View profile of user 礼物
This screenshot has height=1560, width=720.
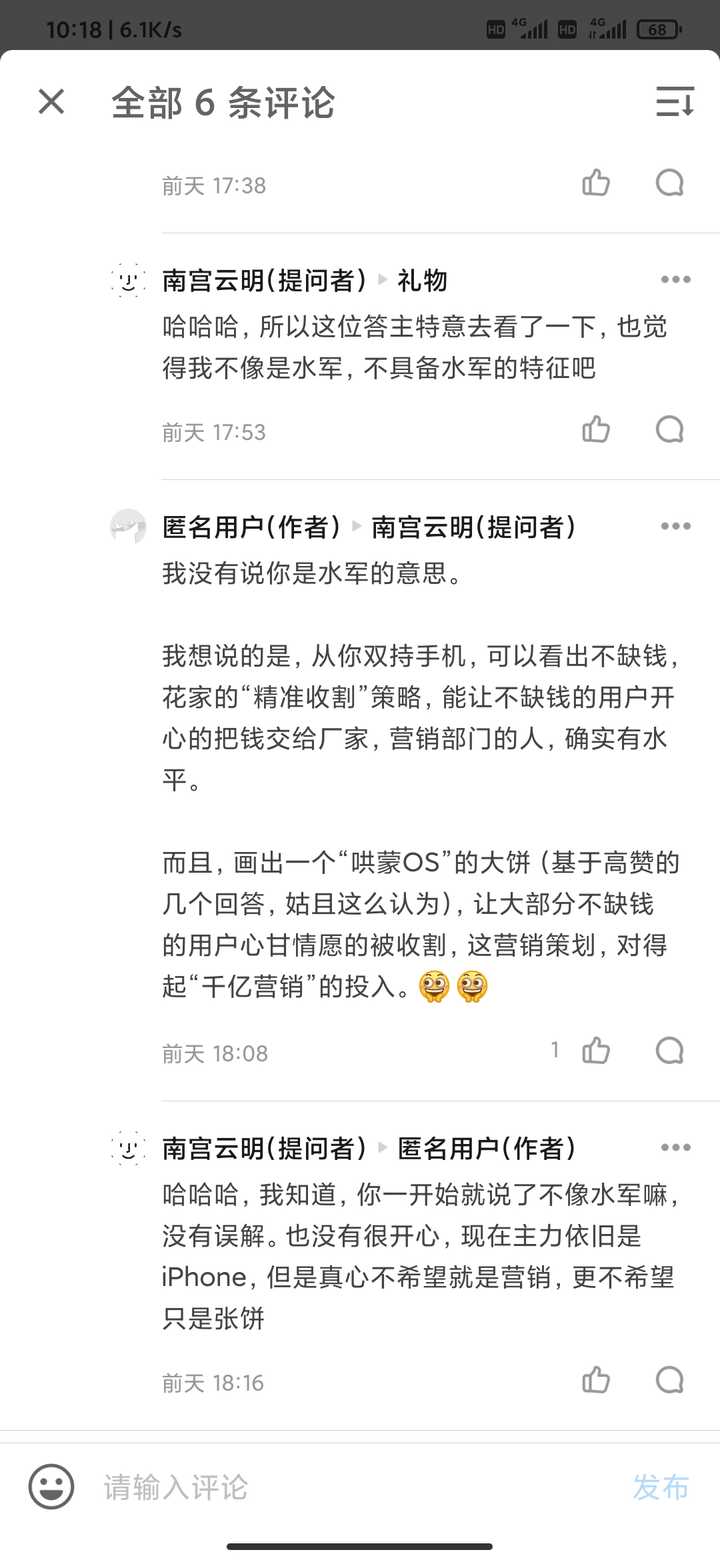coord(422,280)
